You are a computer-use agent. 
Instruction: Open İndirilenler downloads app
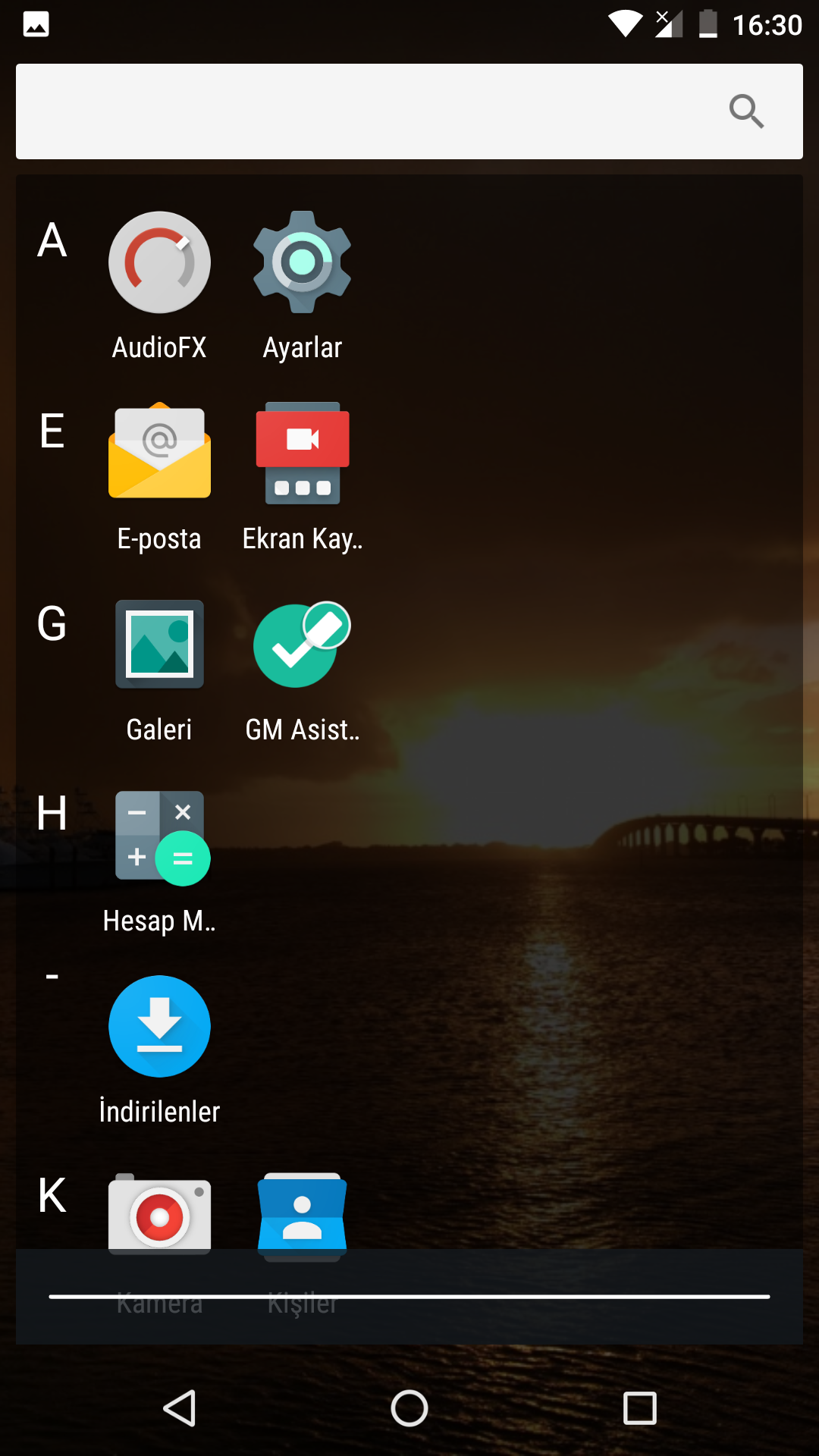pos(159,1027)
